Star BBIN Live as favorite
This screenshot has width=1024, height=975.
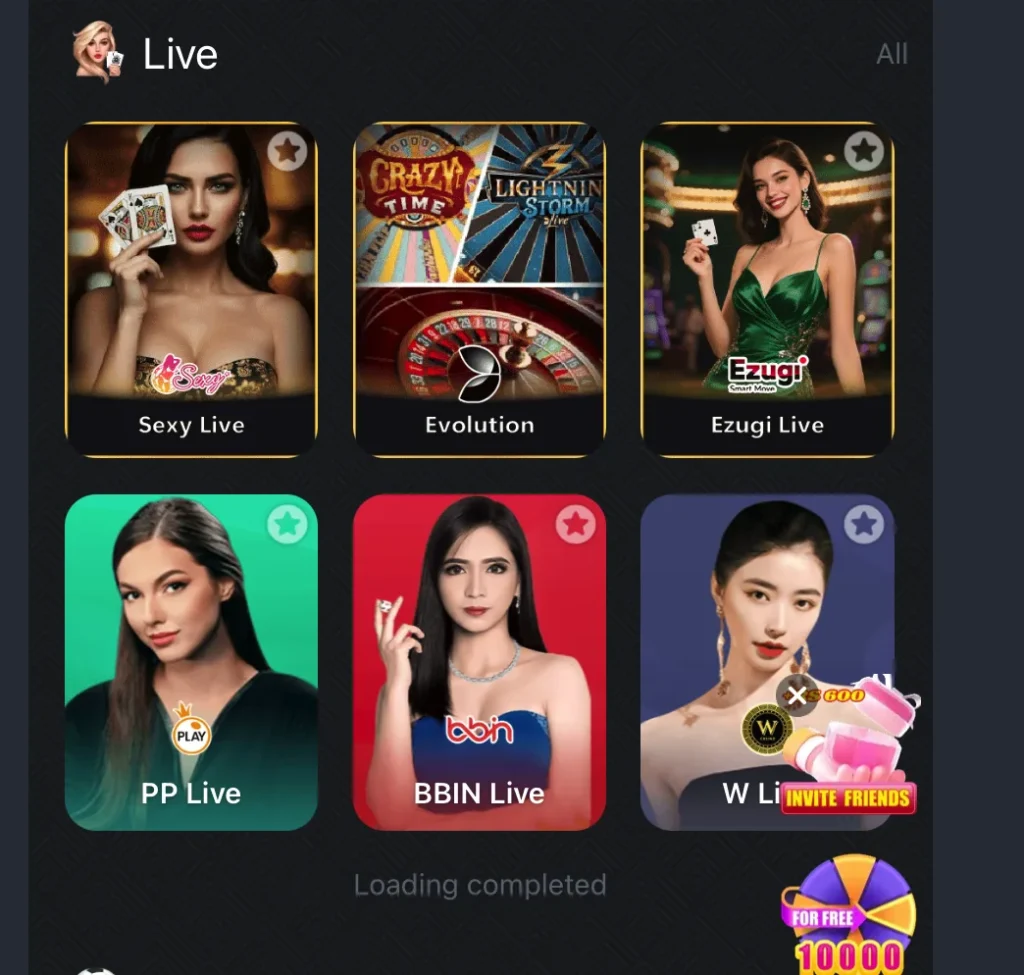click(575, 524)
